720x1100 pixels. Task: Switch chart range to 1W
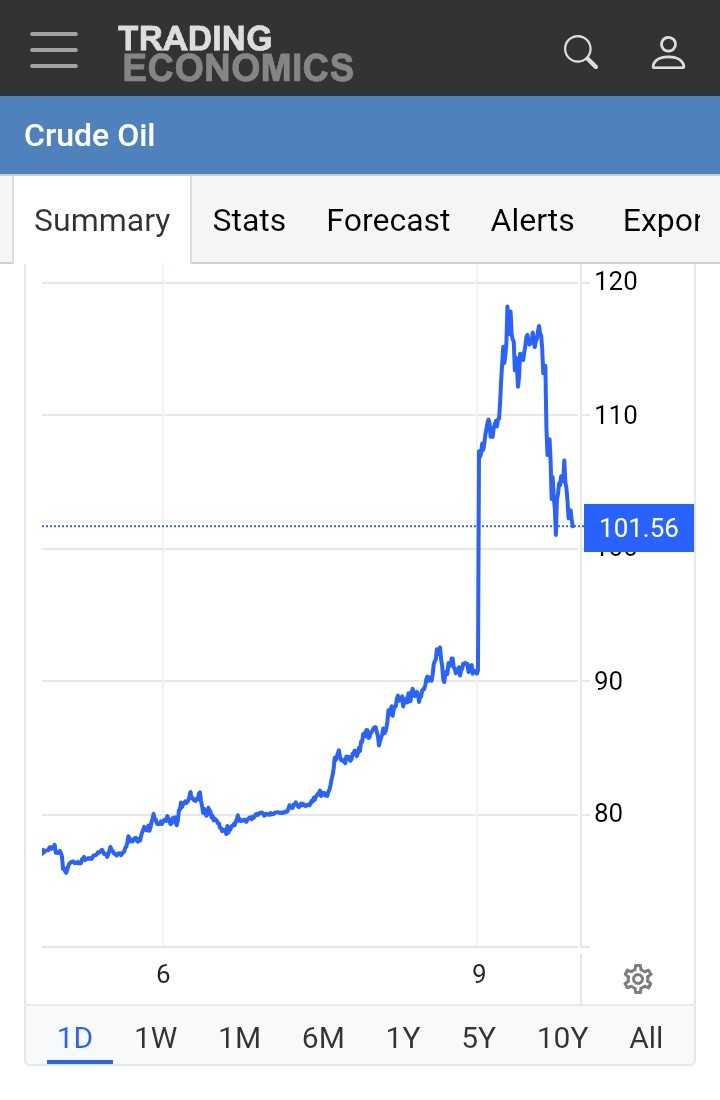156,1038
